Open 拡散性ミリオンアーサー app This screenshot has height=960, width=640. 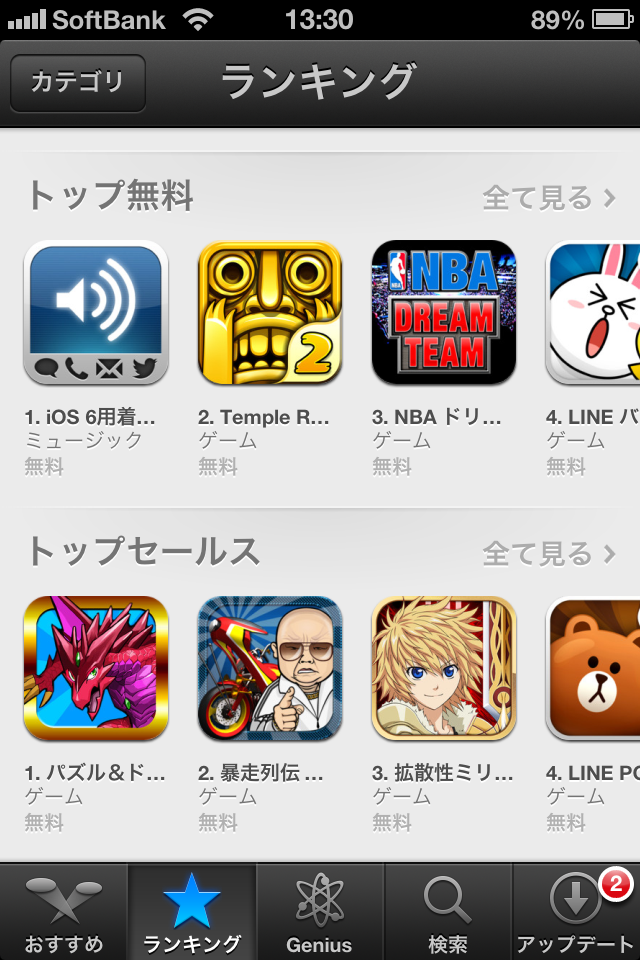(x=444, y=668)
